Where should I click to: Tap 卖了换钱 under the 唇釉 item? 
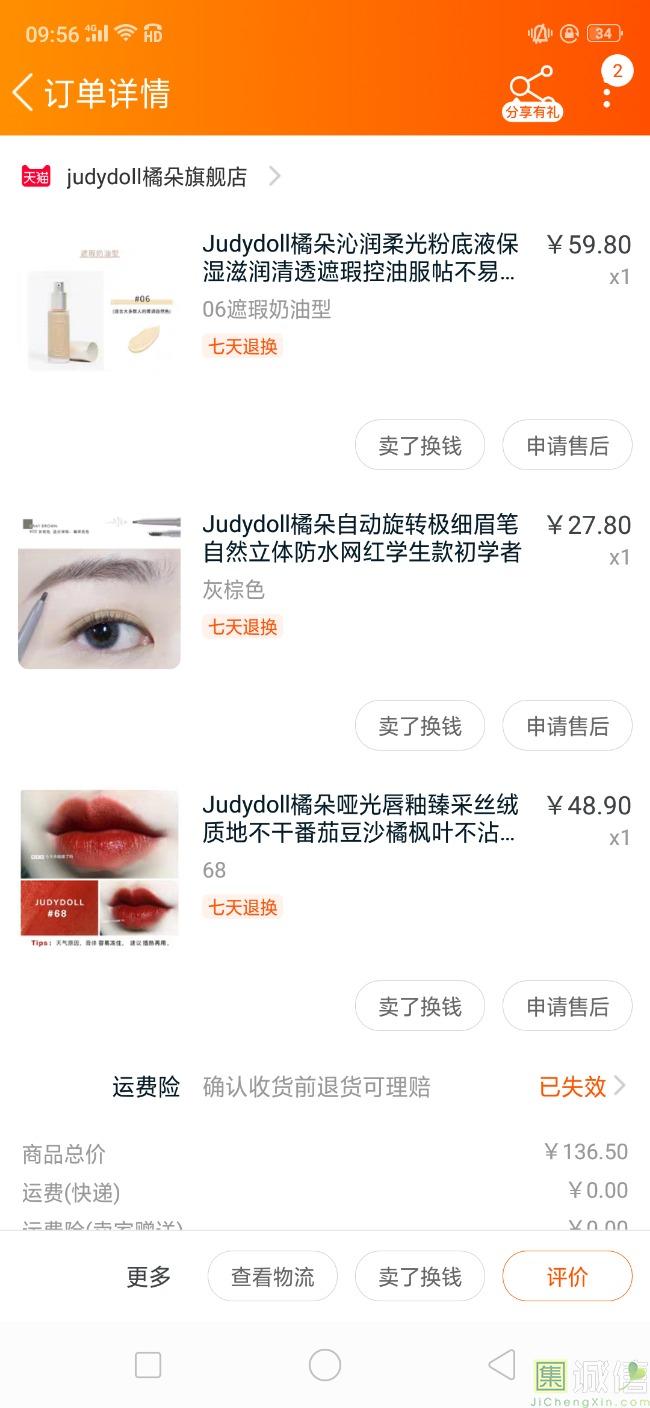point(420,1006)
